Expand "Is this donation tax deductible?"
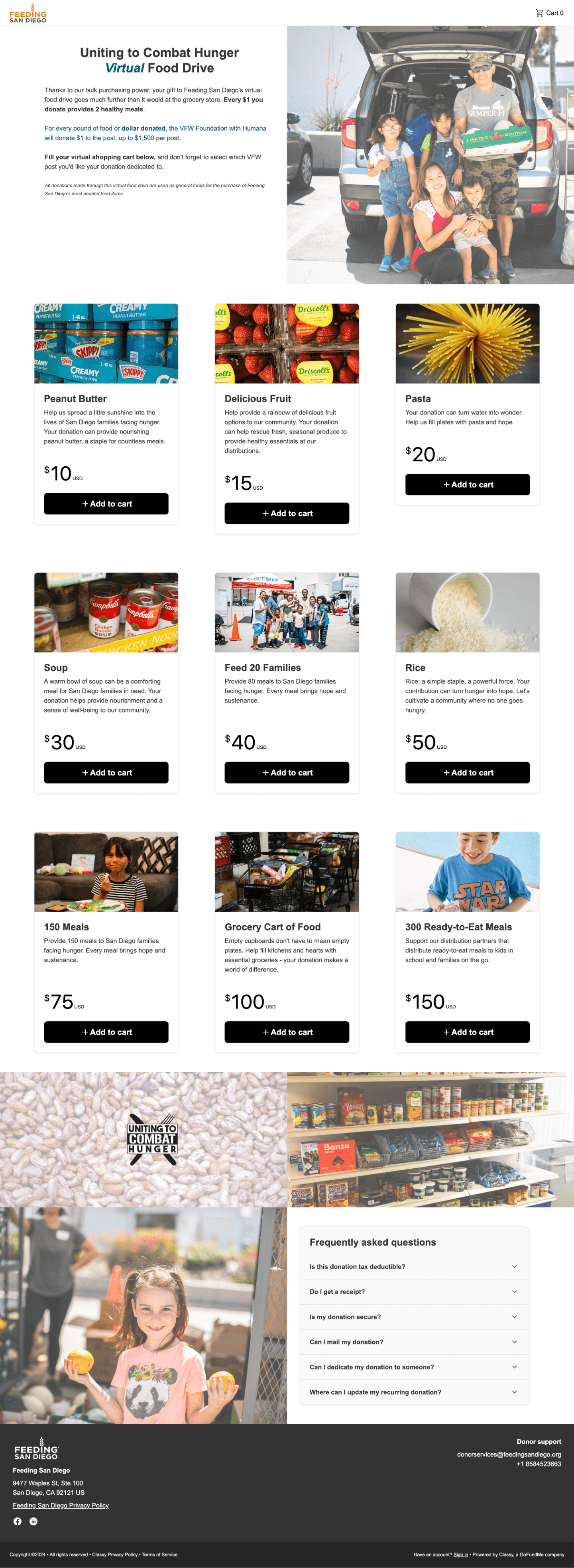Screen dimensions: 574x1568 tap(414, 1266)
